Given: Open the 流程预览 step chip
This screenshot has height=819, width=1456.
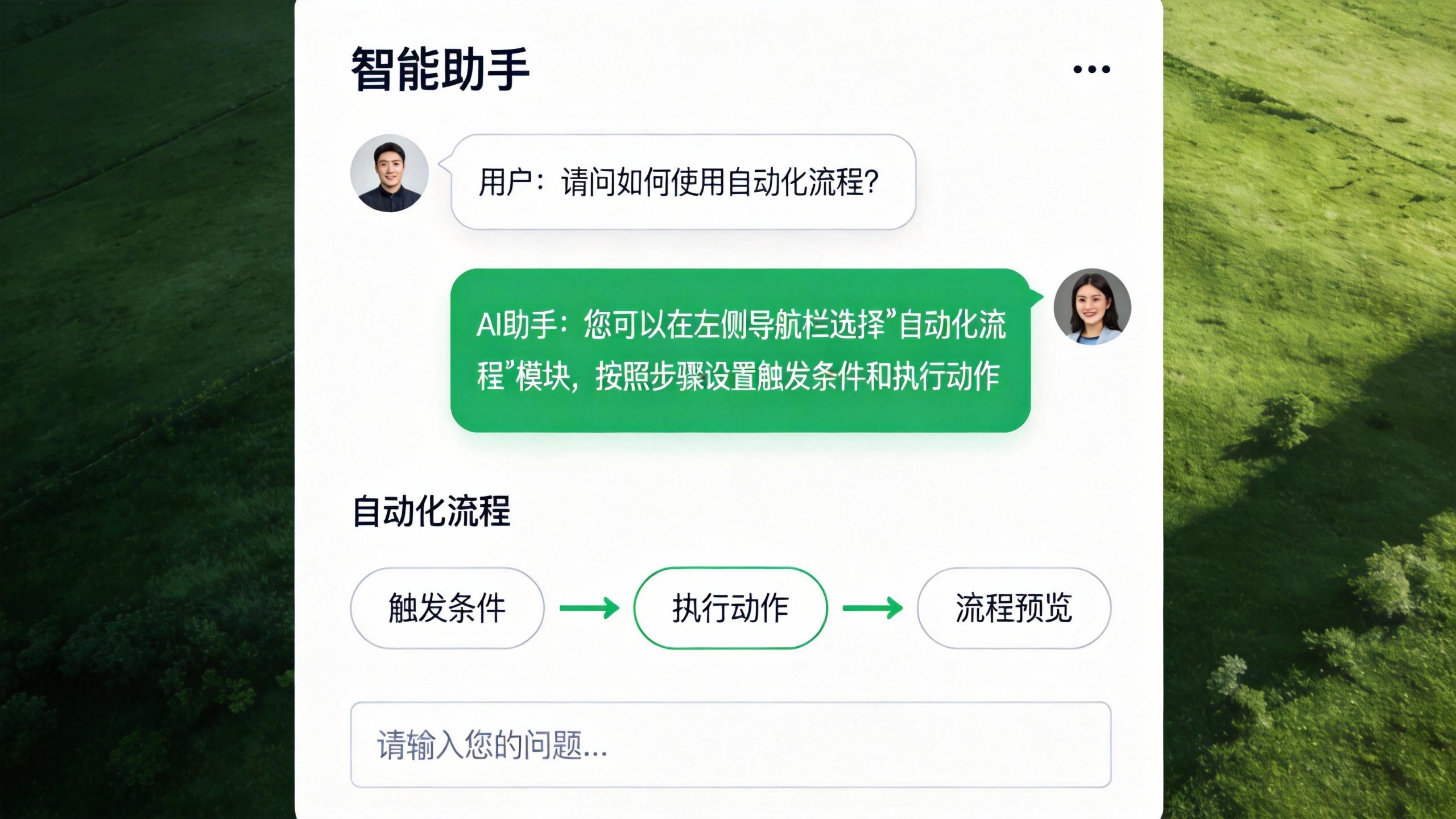Looking at the screenshot, I should 1014,608.
